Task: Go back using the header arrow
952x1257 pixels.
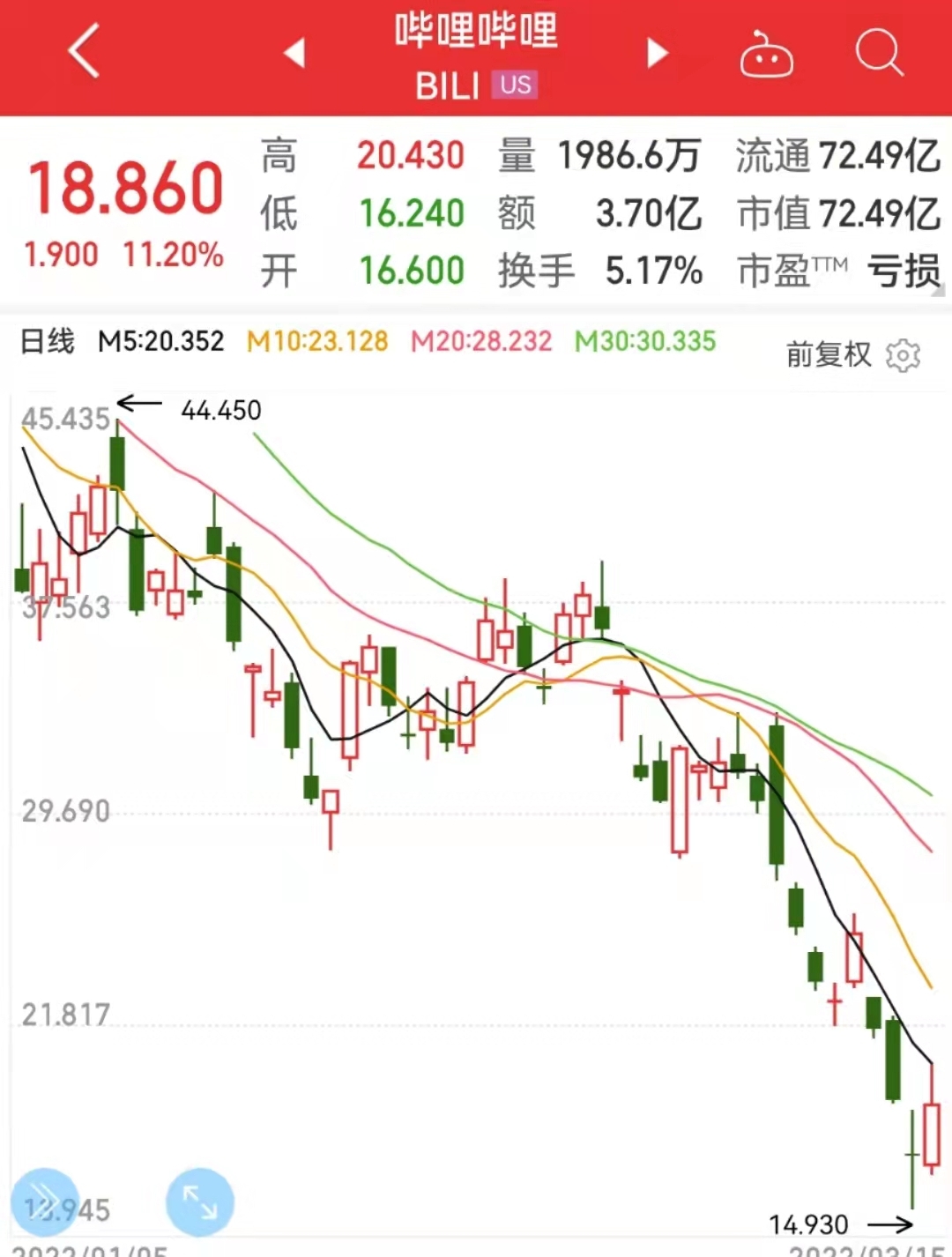Action: [x=84, y=51]
